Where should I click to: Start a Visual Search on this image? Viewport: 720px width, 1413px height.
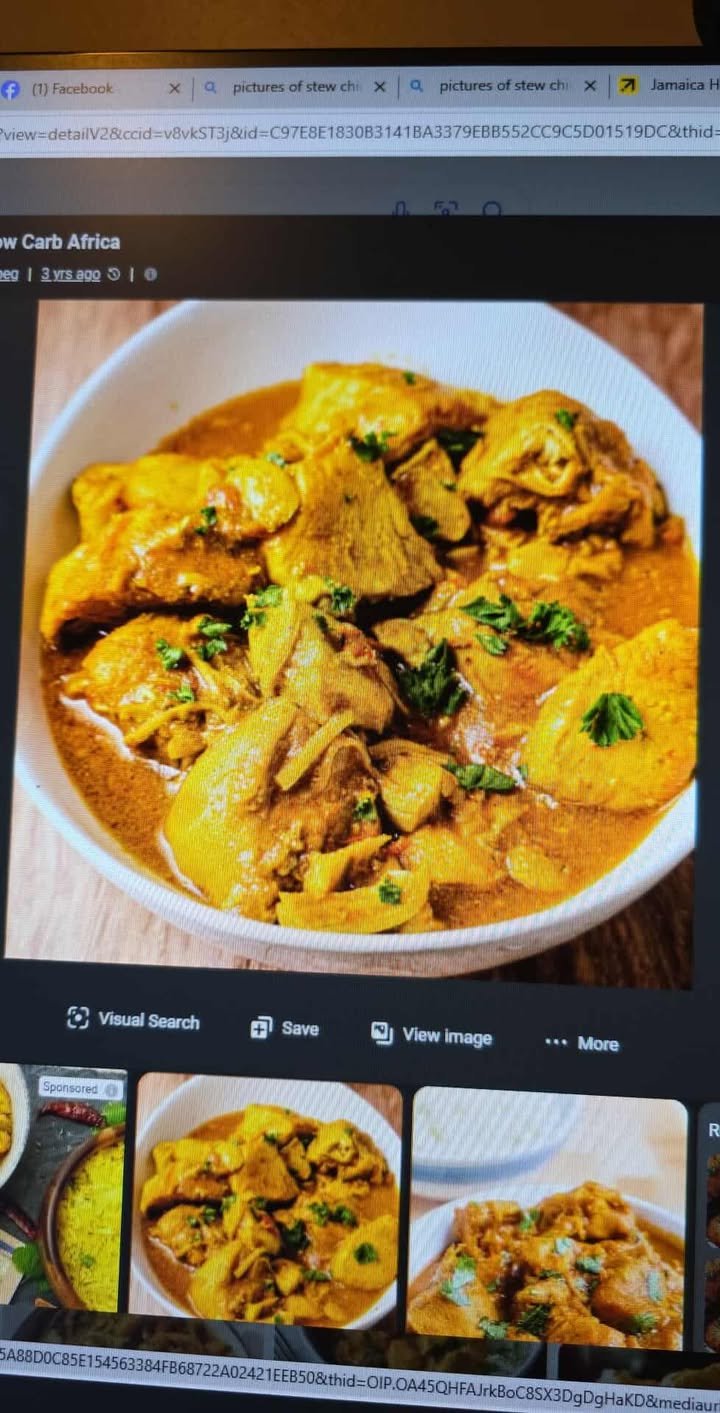click(133, 1020)
